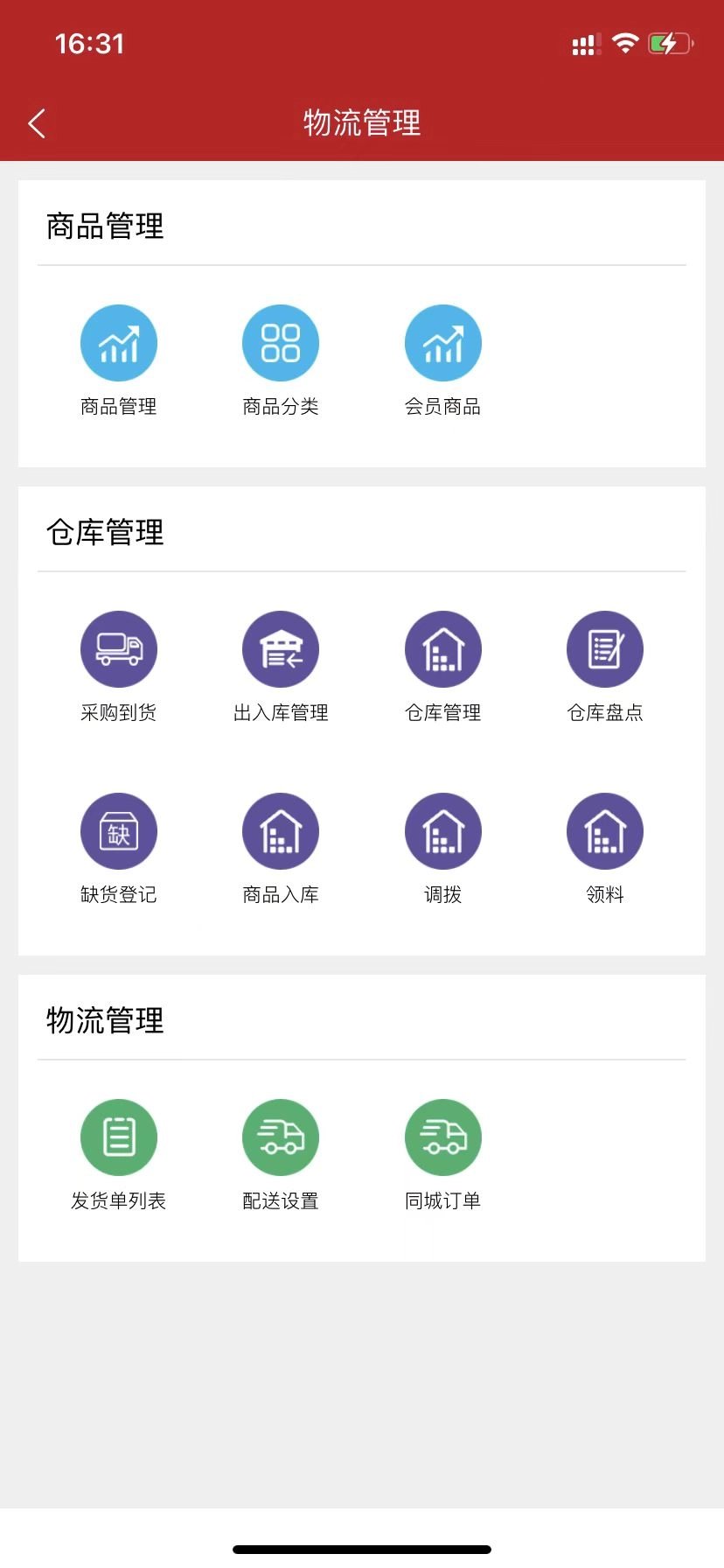Go back using the navigation arrow
The image size is (724, 1568).
(37, 123)
